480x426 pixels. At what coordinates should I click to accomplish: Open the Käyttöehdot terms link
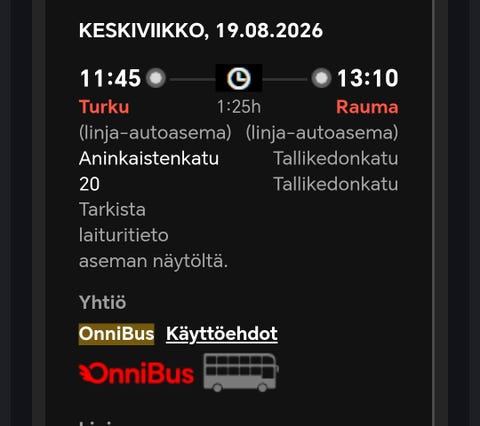[x=222, y=334]
